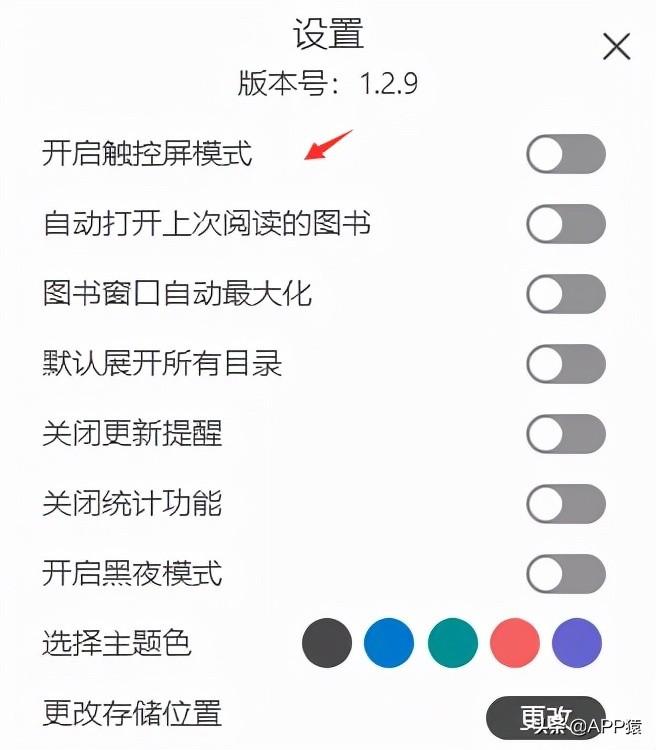Tap 更改 button for storage location

(x=546, y=716)
